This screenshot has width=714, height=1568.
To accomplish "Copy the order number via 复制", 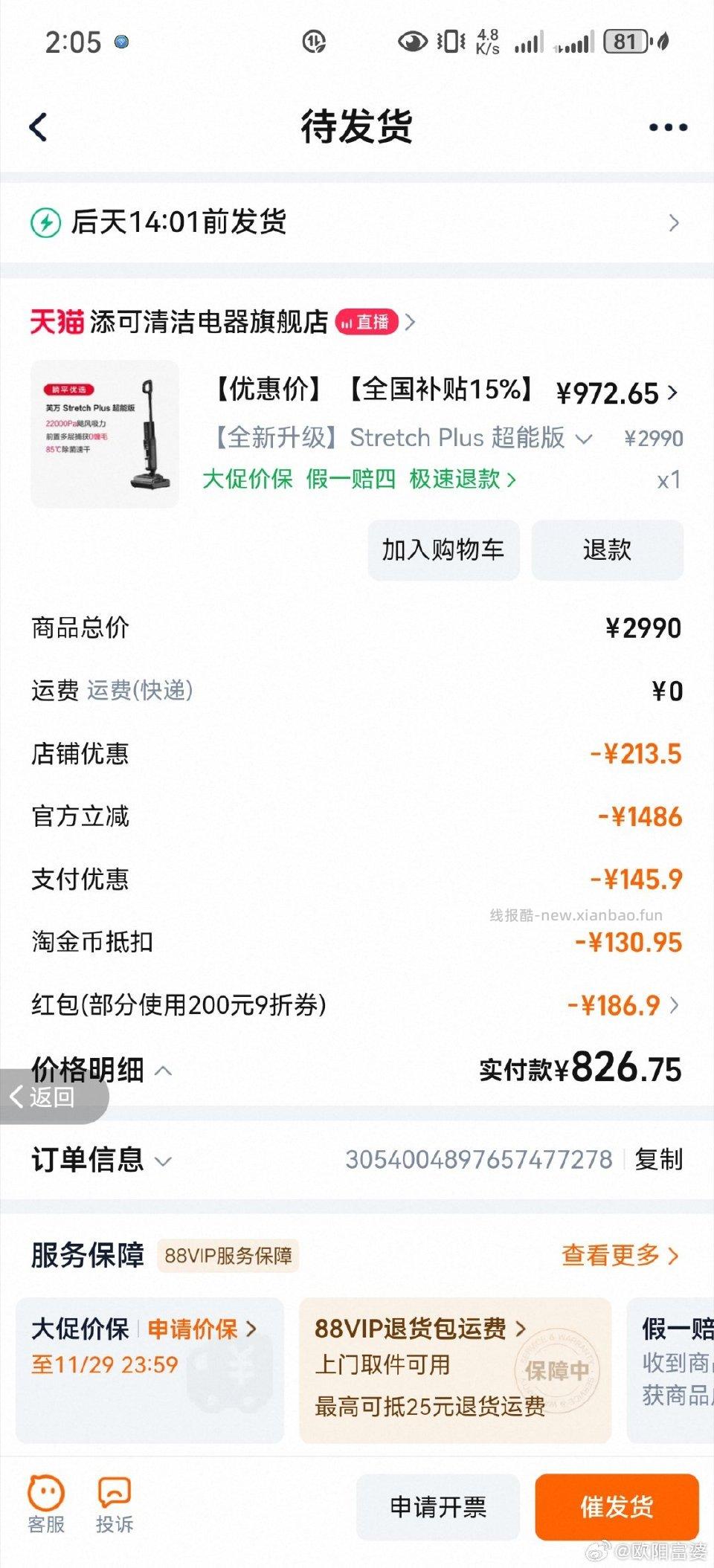I will click(x=657, y=1160).
